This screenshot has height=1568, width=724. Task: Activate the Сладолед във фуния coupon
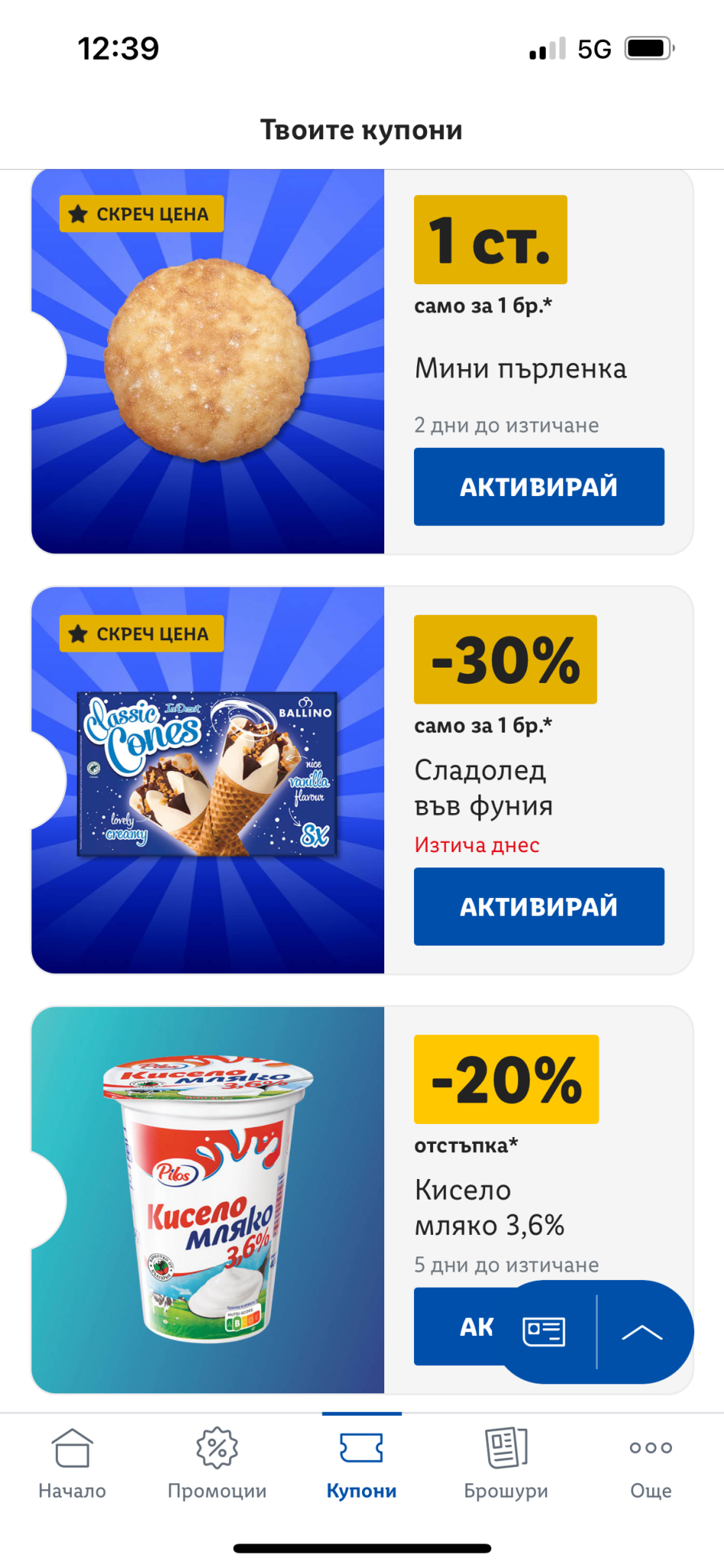point(539,906)
